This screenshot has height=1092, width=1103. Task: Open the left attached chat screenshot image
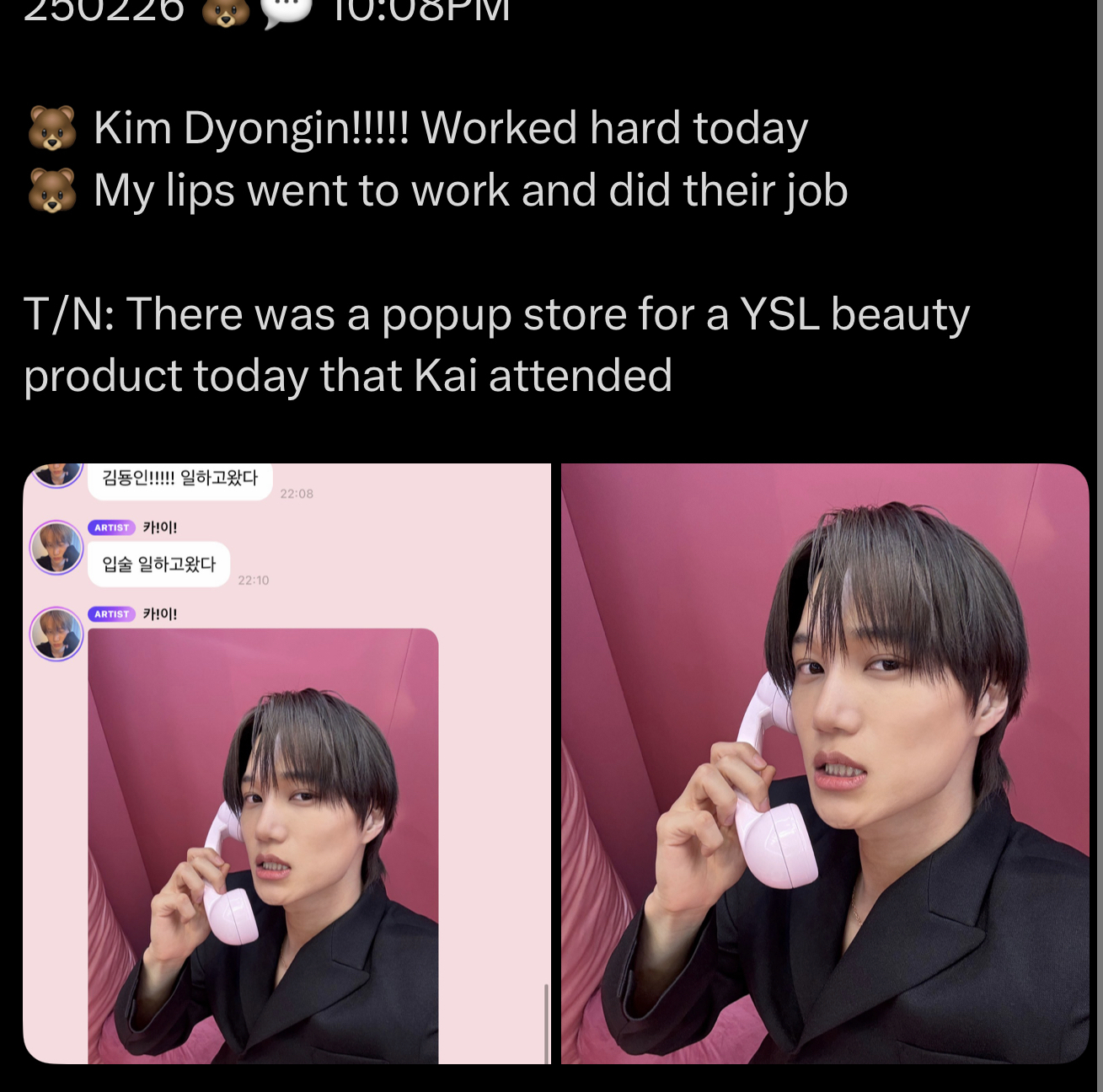click(286, 763)
